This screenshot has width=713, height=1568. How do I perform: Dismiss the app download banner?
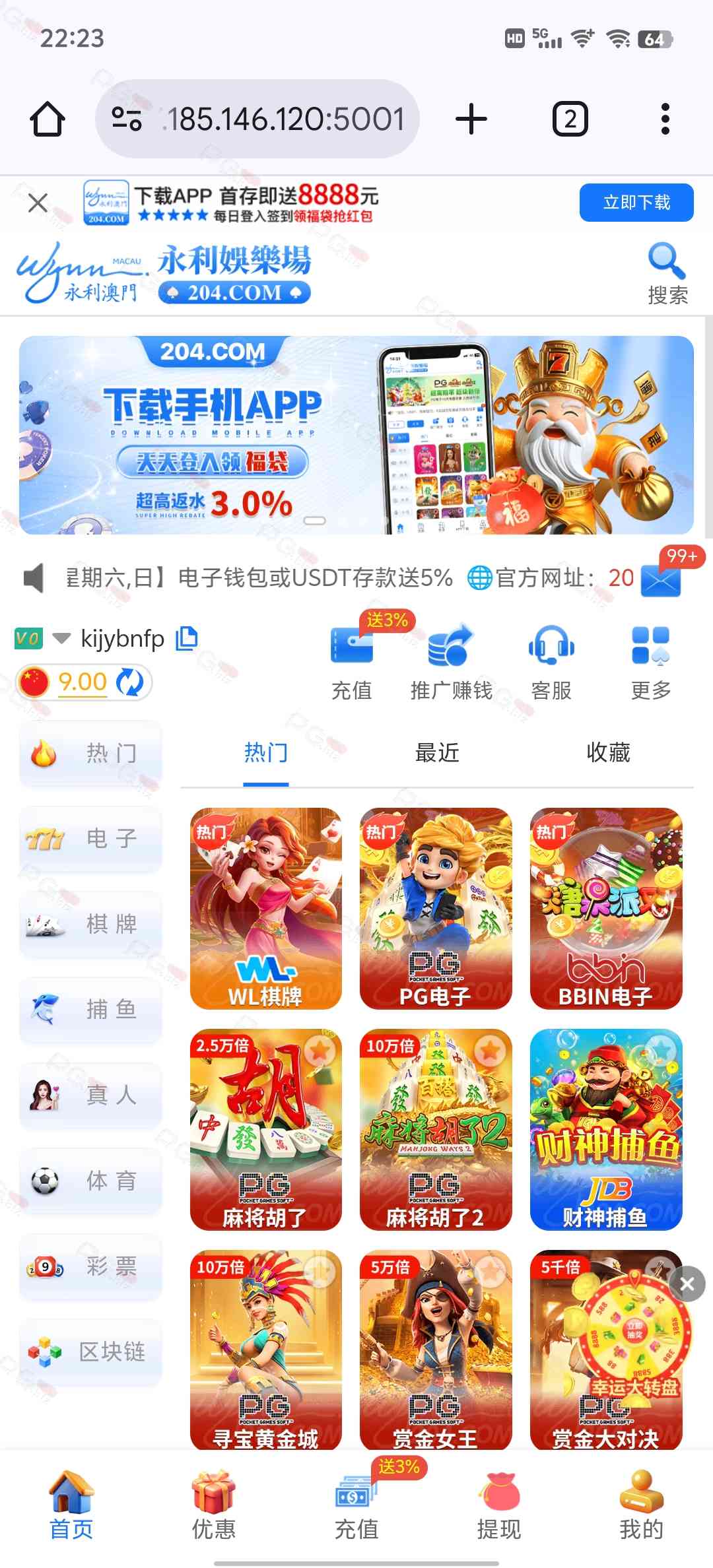[38, 203]
